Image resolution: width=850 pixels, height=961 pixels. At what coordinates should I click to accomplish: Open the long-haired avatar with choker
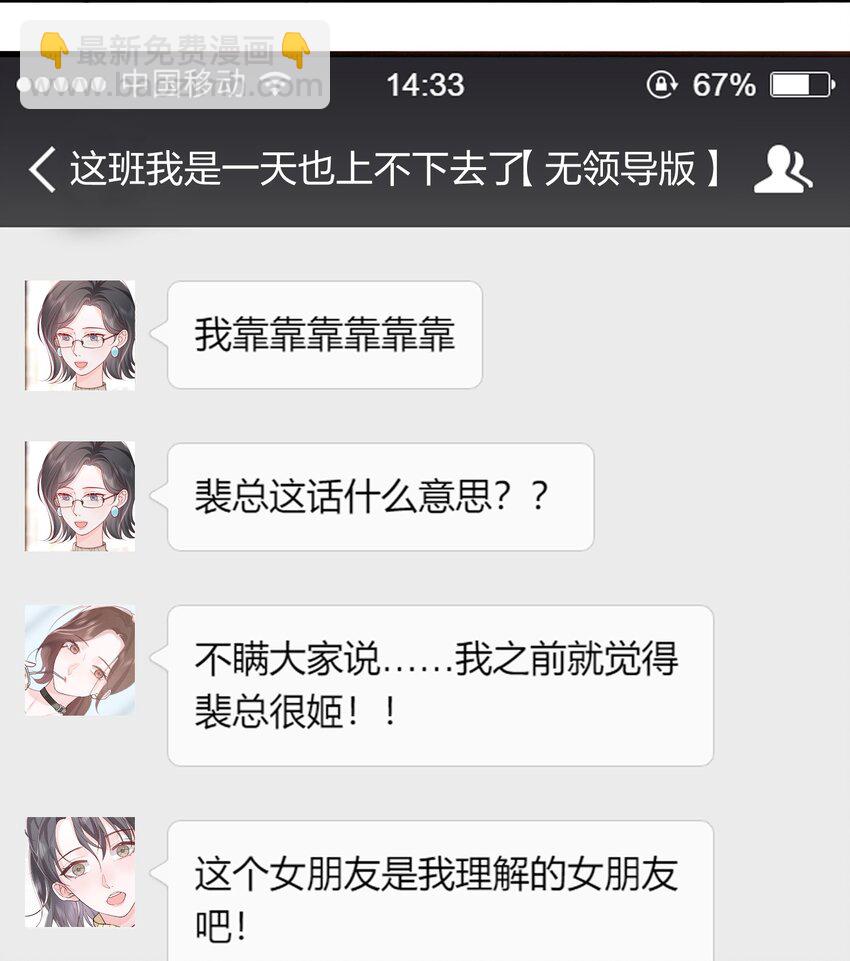pyautogui.click(x=80, y=662)
